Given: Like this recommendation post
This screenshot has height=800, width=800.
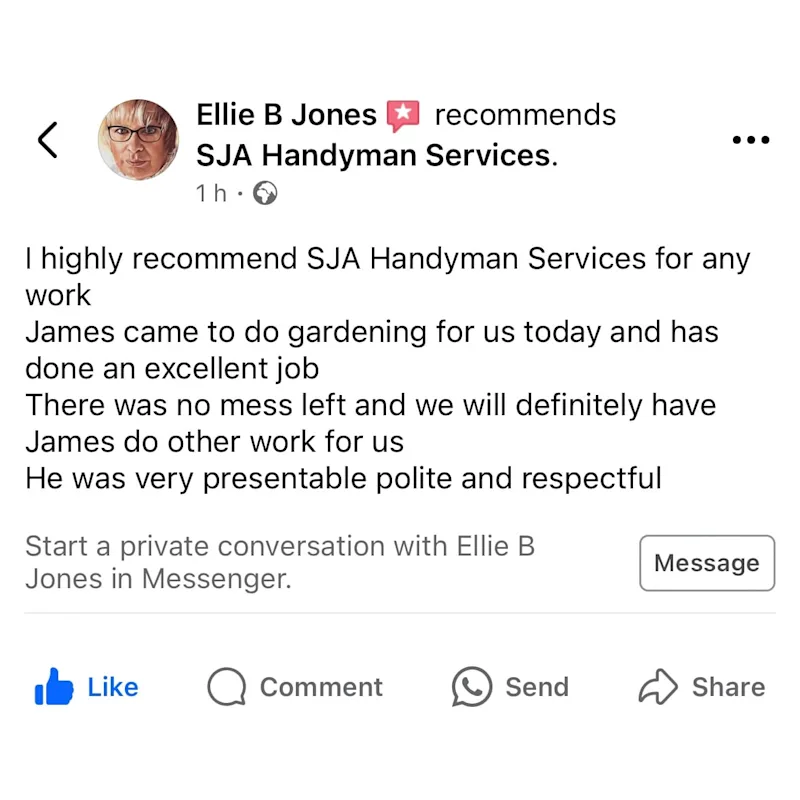Looking at the screenshot, I should [87, 687].
